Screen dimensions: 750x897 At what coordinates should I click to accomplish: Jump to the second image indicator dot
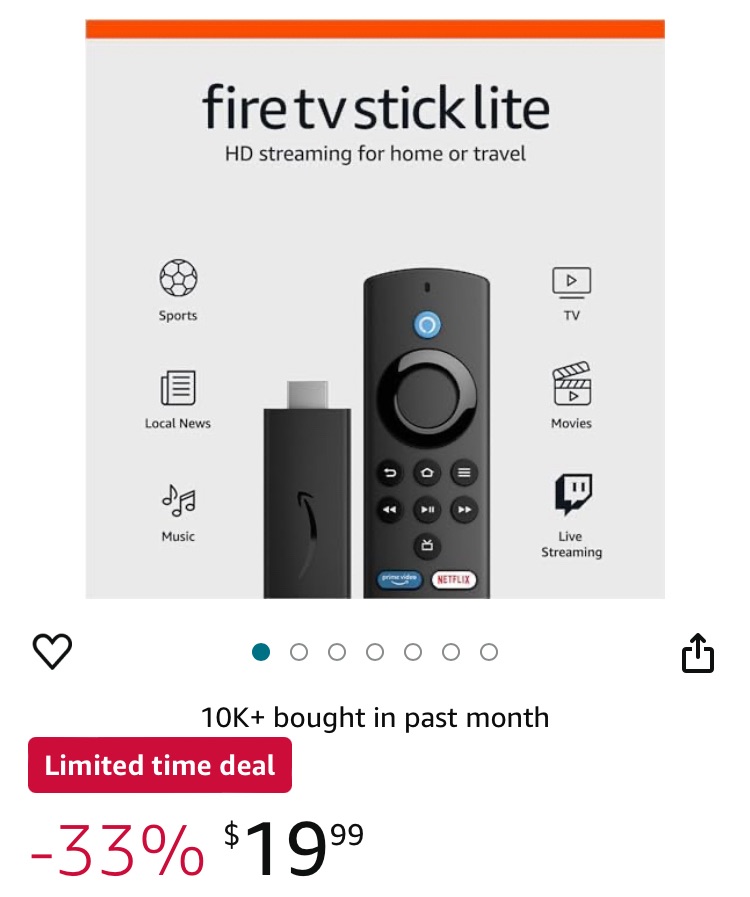pos(299,652)
